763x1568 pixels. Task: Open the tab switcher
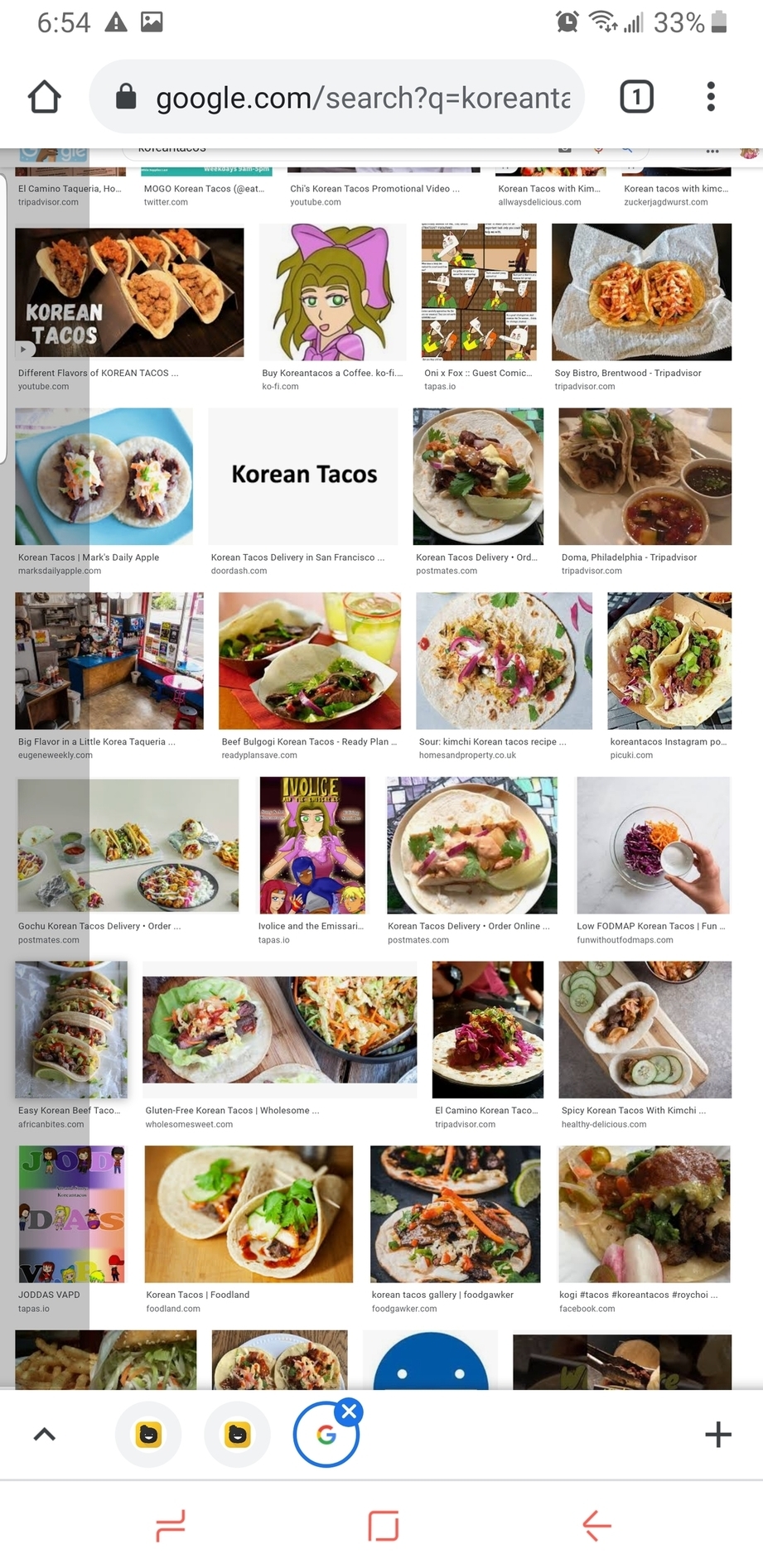[x=636, y=97]
